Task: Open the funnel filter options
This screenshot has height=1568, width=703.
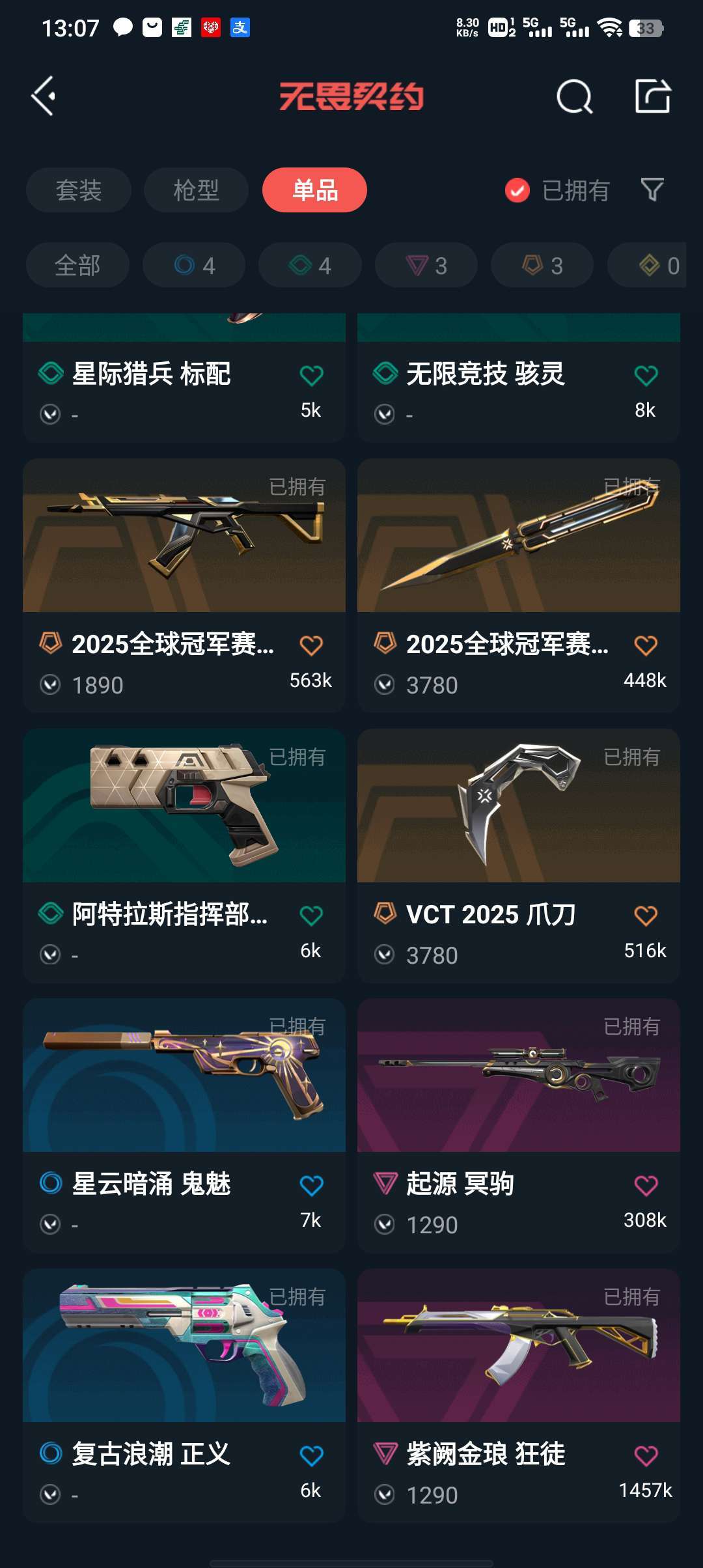Action: pos(652,190)
